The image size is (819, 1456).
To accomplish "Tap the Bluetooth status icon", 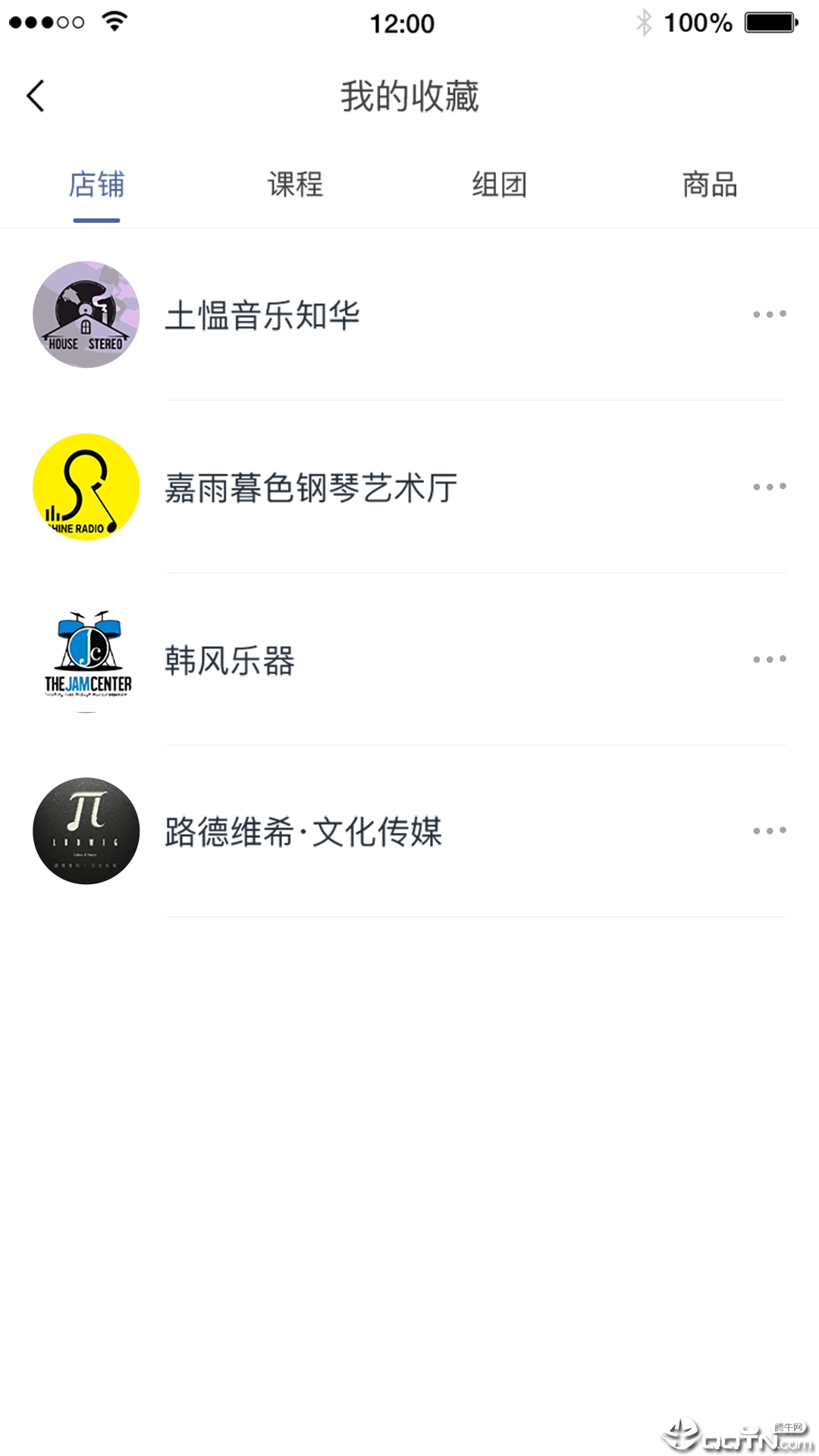I will tap(643, 23).
